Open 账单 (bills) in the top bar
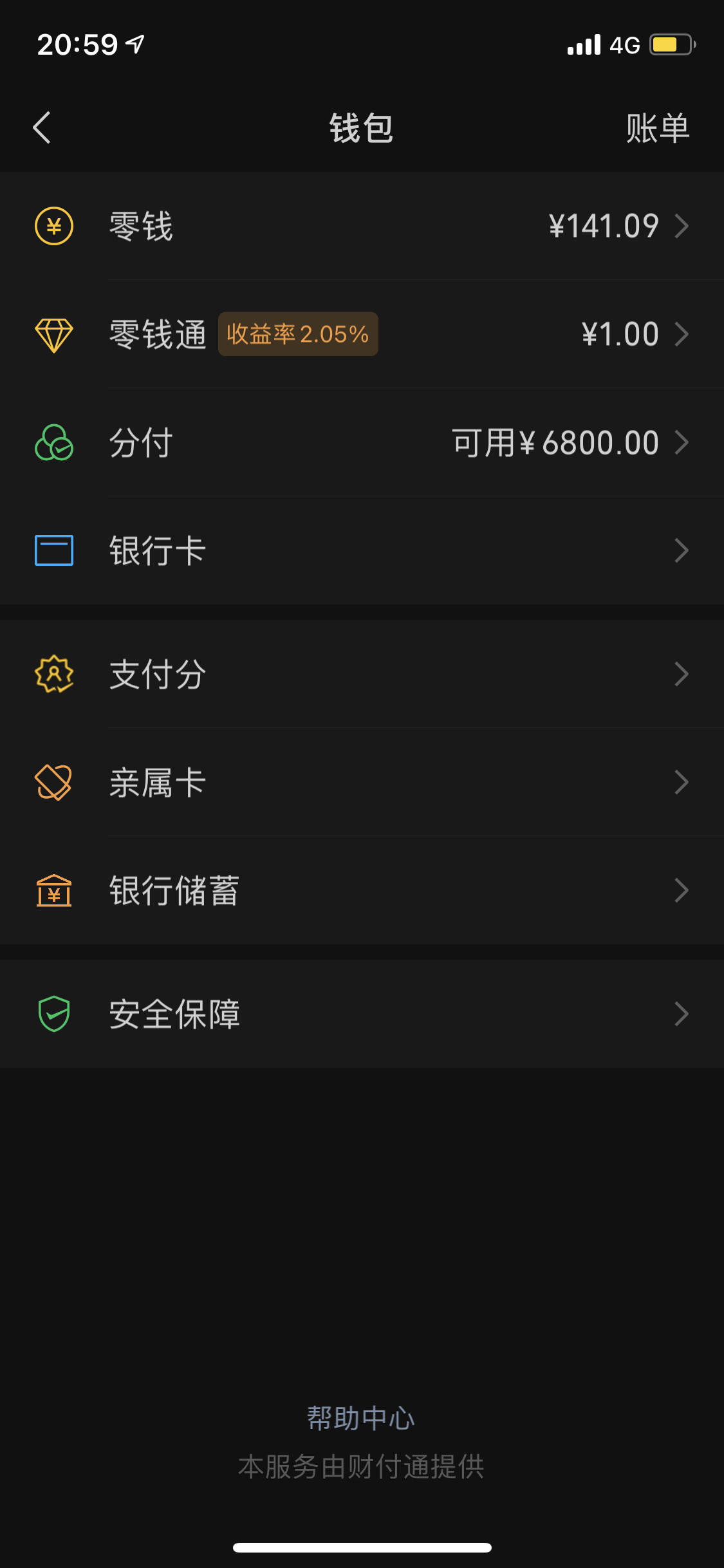 658,128
